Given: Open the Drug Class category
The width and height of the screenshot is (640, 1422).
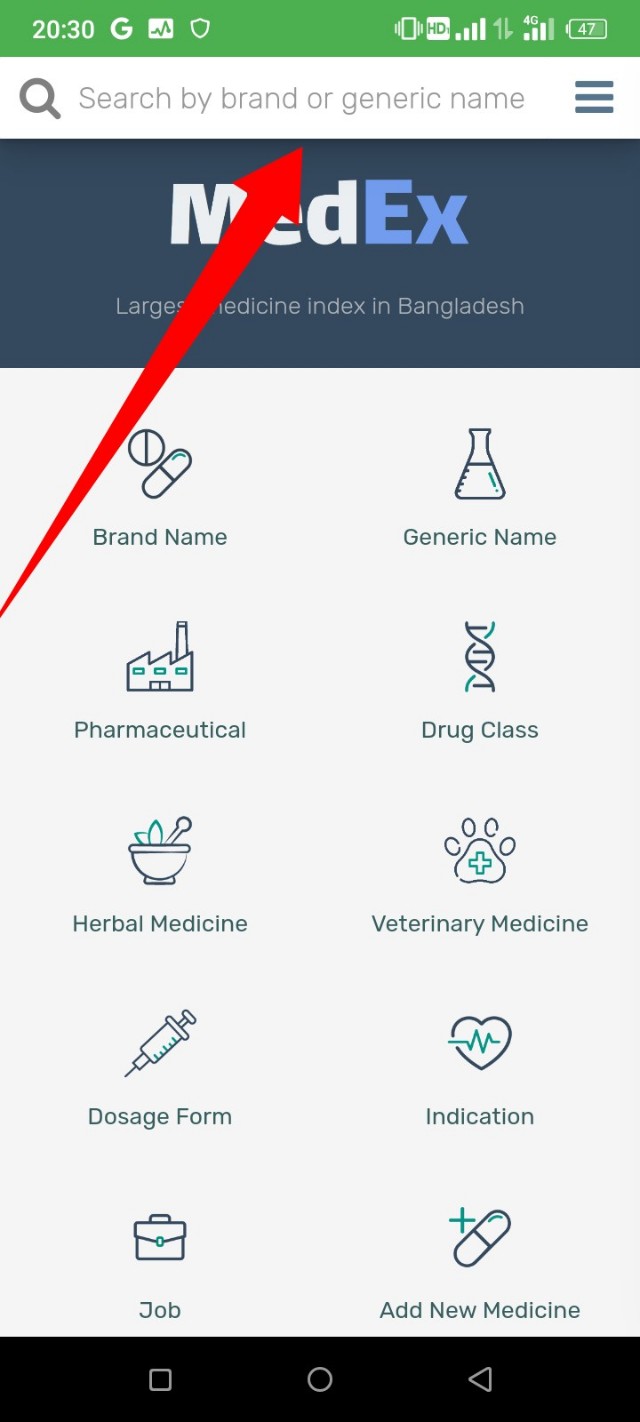Looking at the screenshot, I should (480, 680).
